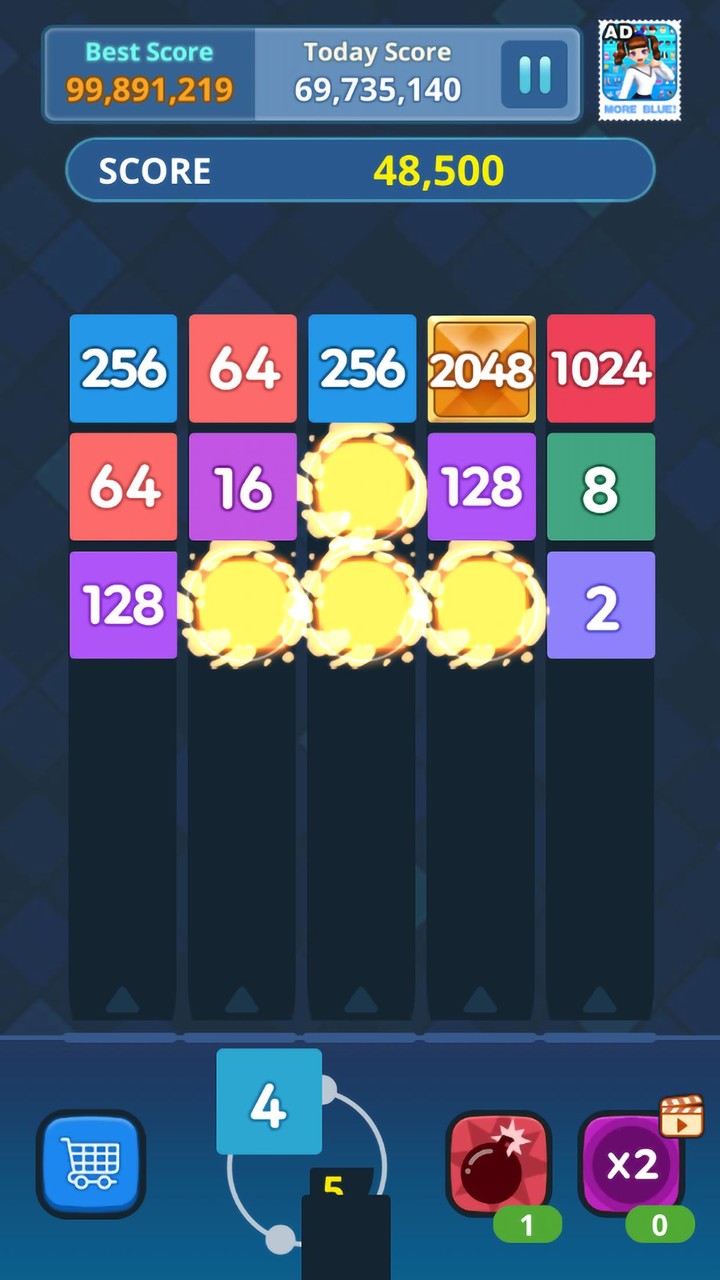The height and width of the screenshot is (1280, 720).
Task: Use the x2 score multiplier booster
Action: pos(632,1166)
